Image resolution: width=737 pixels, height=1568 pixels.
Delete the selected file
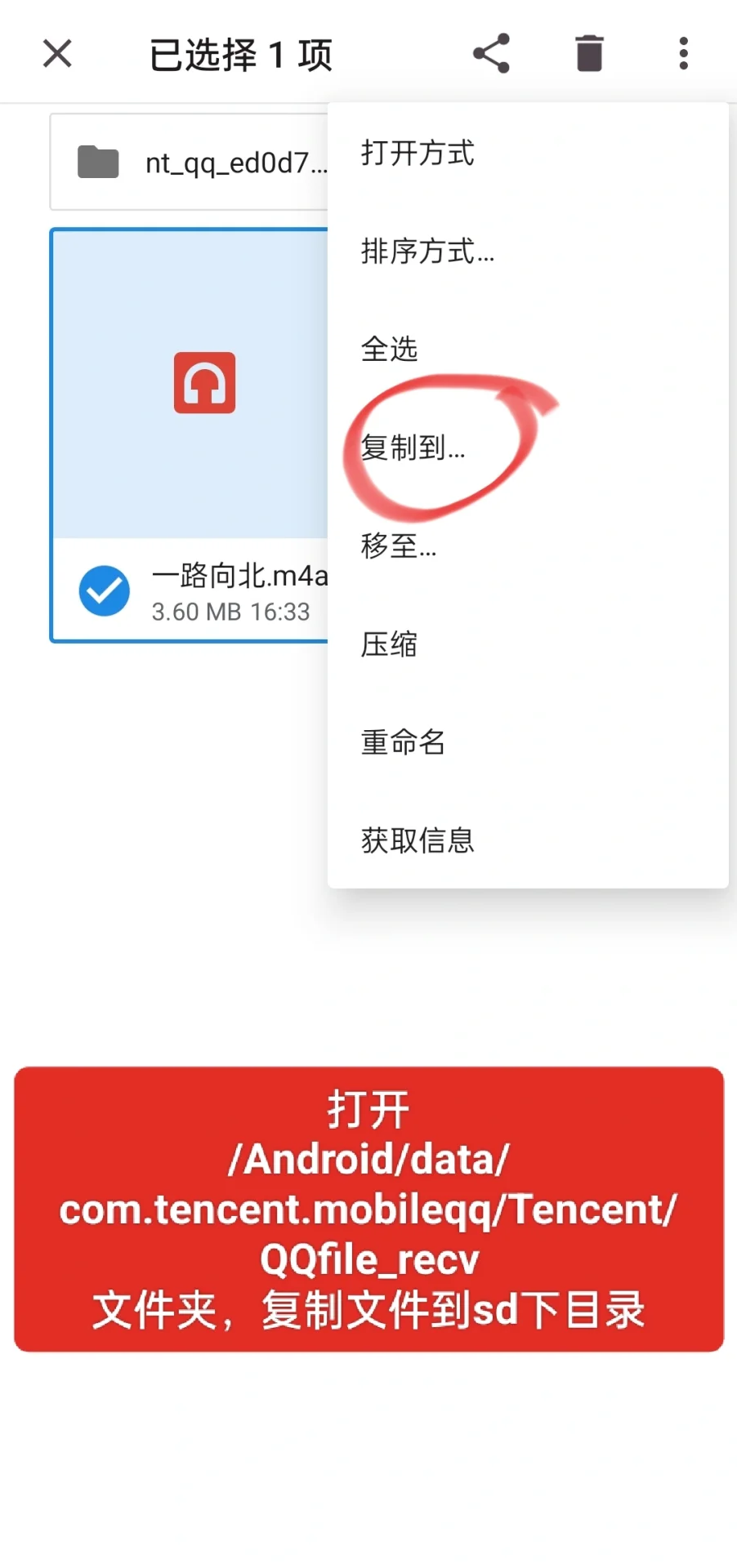pyautogui.click(x=589, y=54)
